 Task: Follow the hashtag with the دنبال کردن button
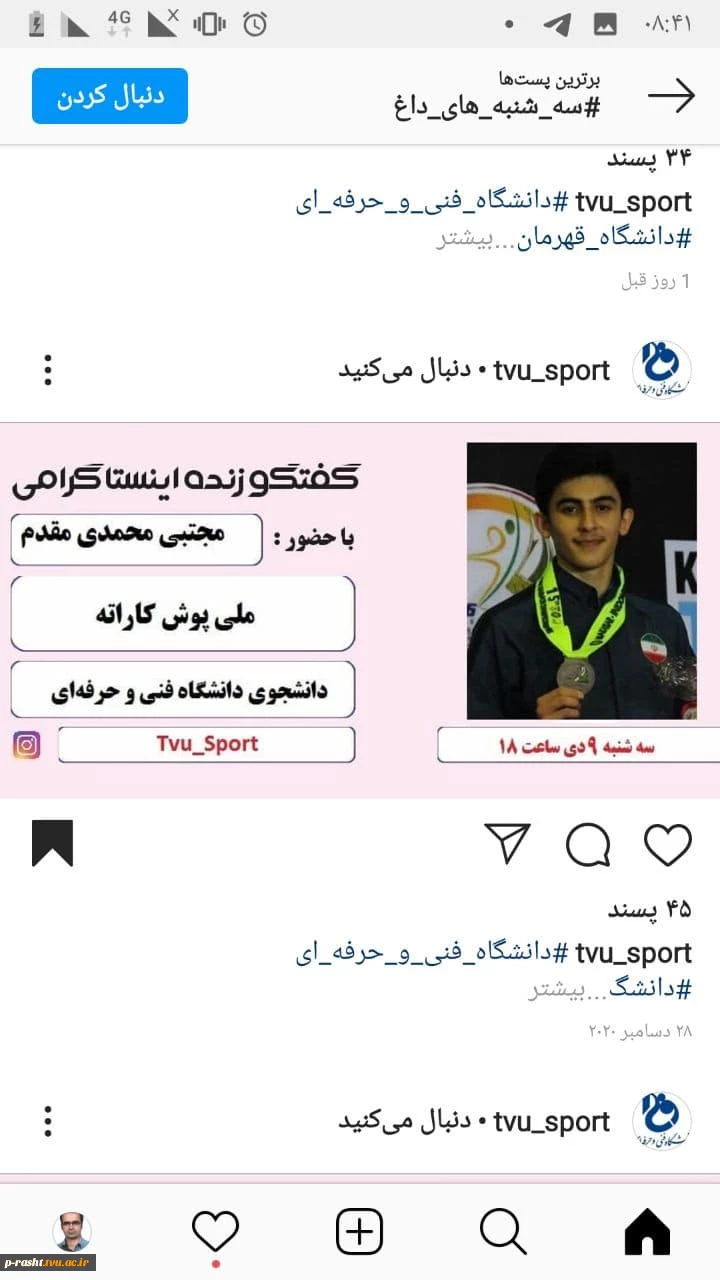(x=110, y=96)
